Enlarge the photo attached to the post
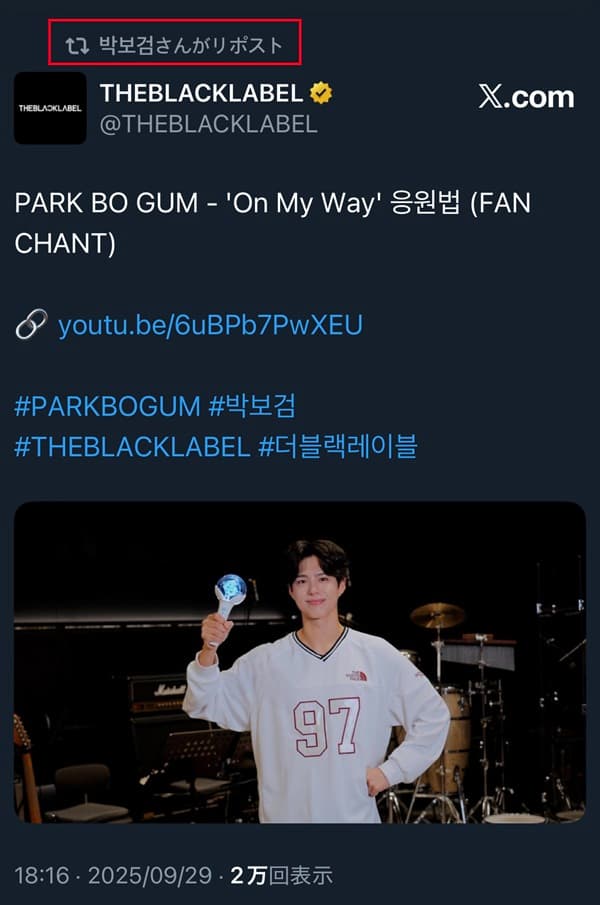Screen dimensions: 600x905 (x=300, y=662)
